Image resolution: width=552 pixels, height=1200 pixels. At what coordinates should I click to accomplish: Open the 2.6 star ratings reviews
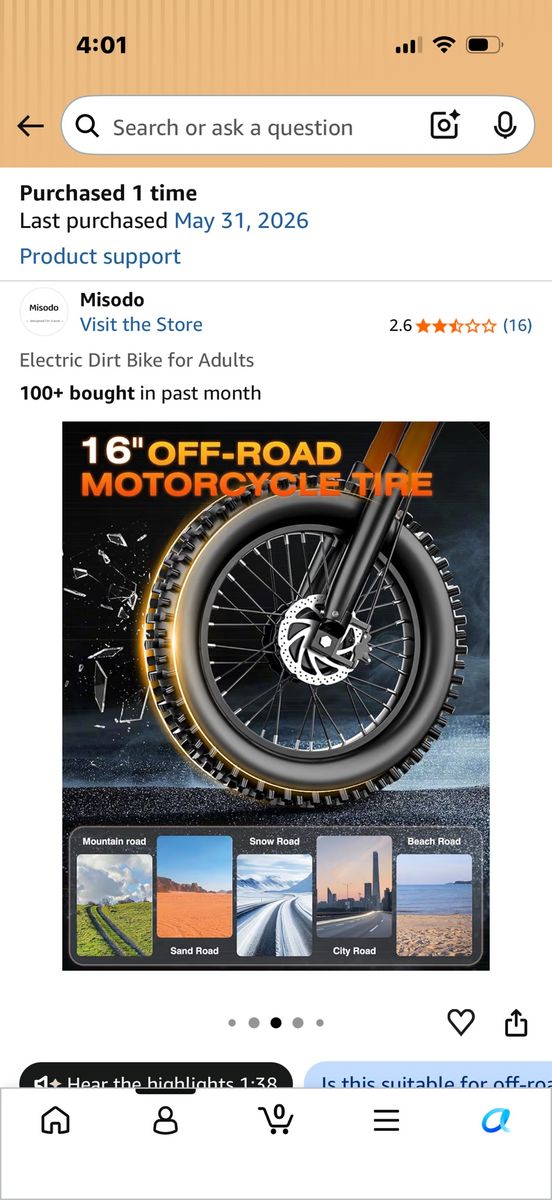[x=460, y=325]
